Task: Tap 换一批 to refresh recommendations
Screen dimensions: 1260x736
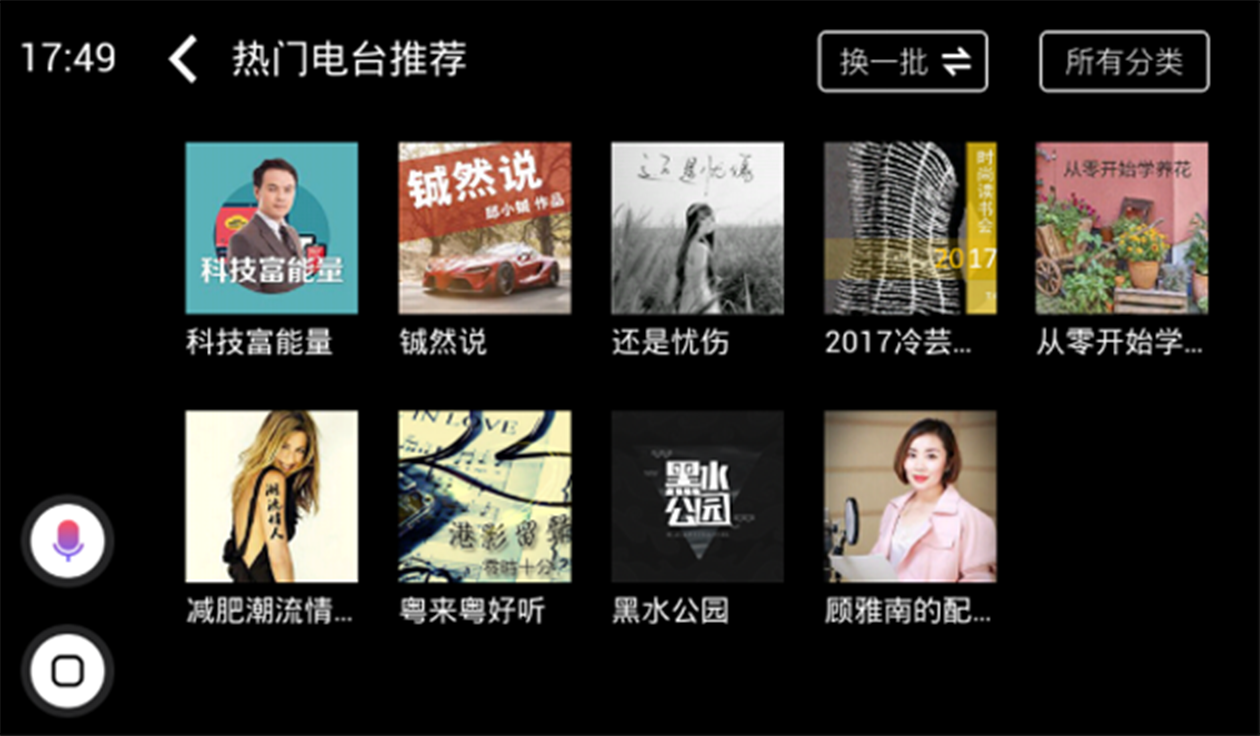Action: (x=903, y=62)
